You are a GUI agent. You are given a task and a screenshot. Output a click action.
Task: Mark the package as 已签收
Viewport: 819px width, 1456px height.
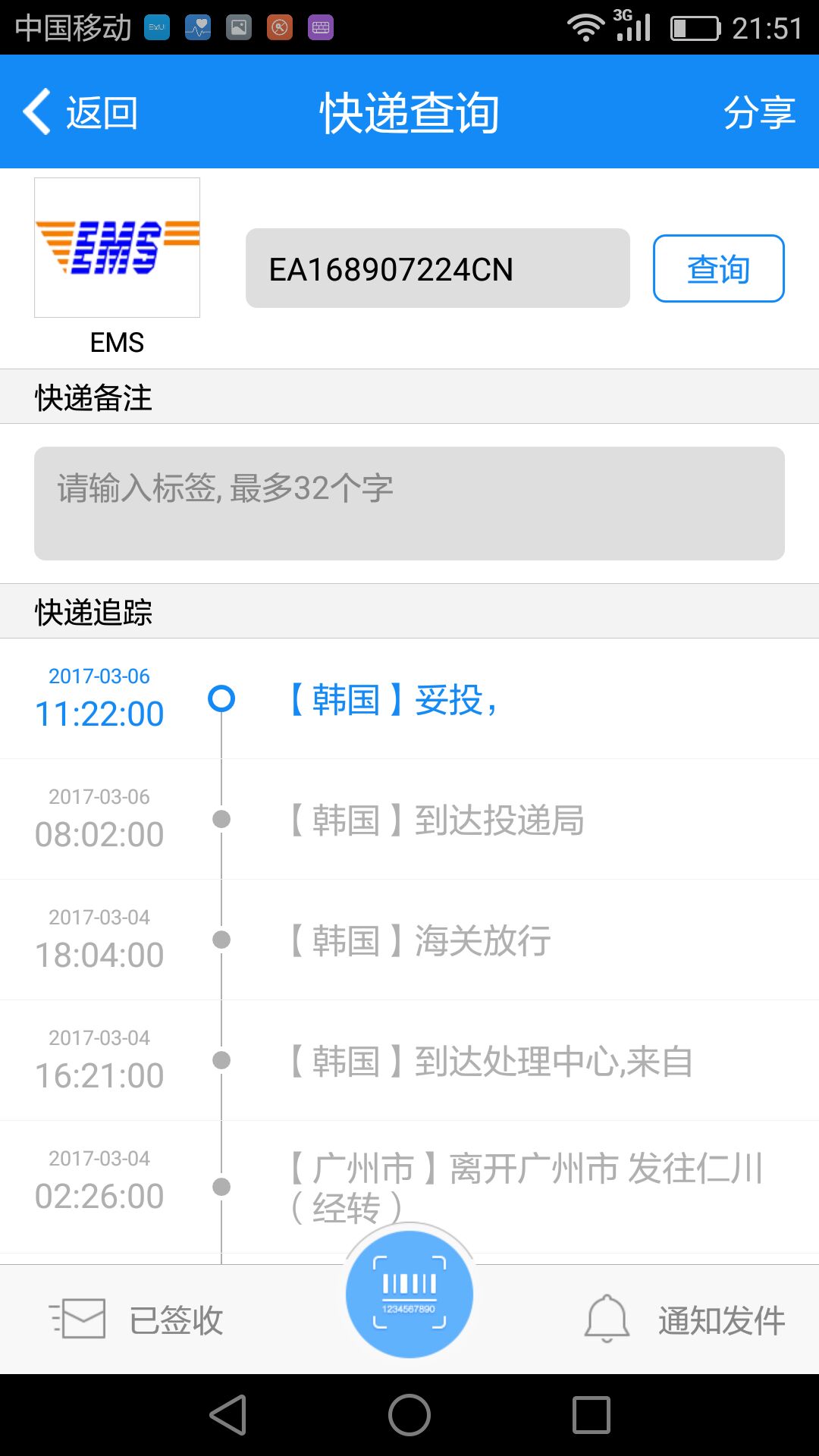click(174, 1319)
